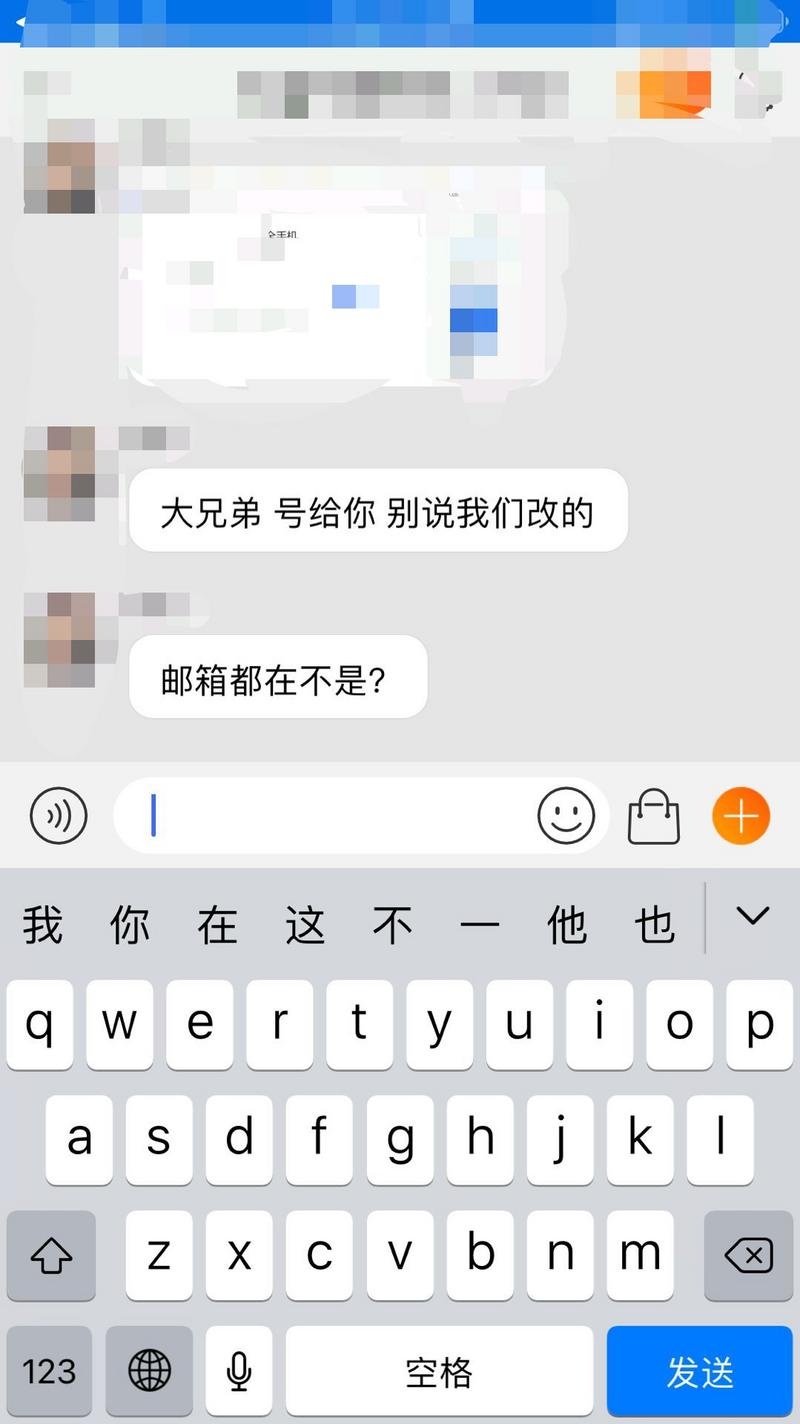The height and width of the screenshot is (1424, 800).
Task: Open the shopping bag icon
Action: tap(654, 816)
